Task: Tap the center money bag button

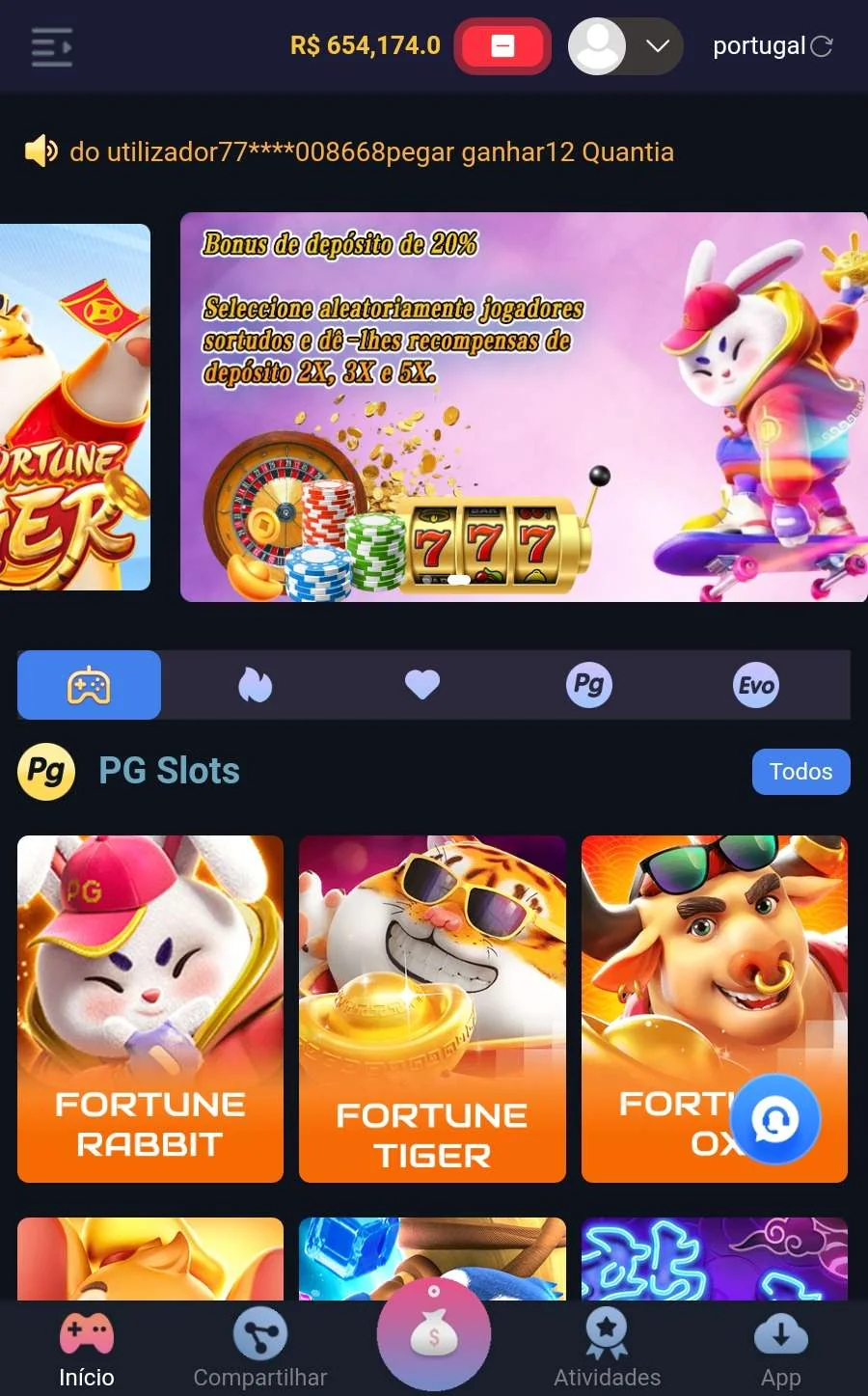Action: click(x=434, y=1335)
